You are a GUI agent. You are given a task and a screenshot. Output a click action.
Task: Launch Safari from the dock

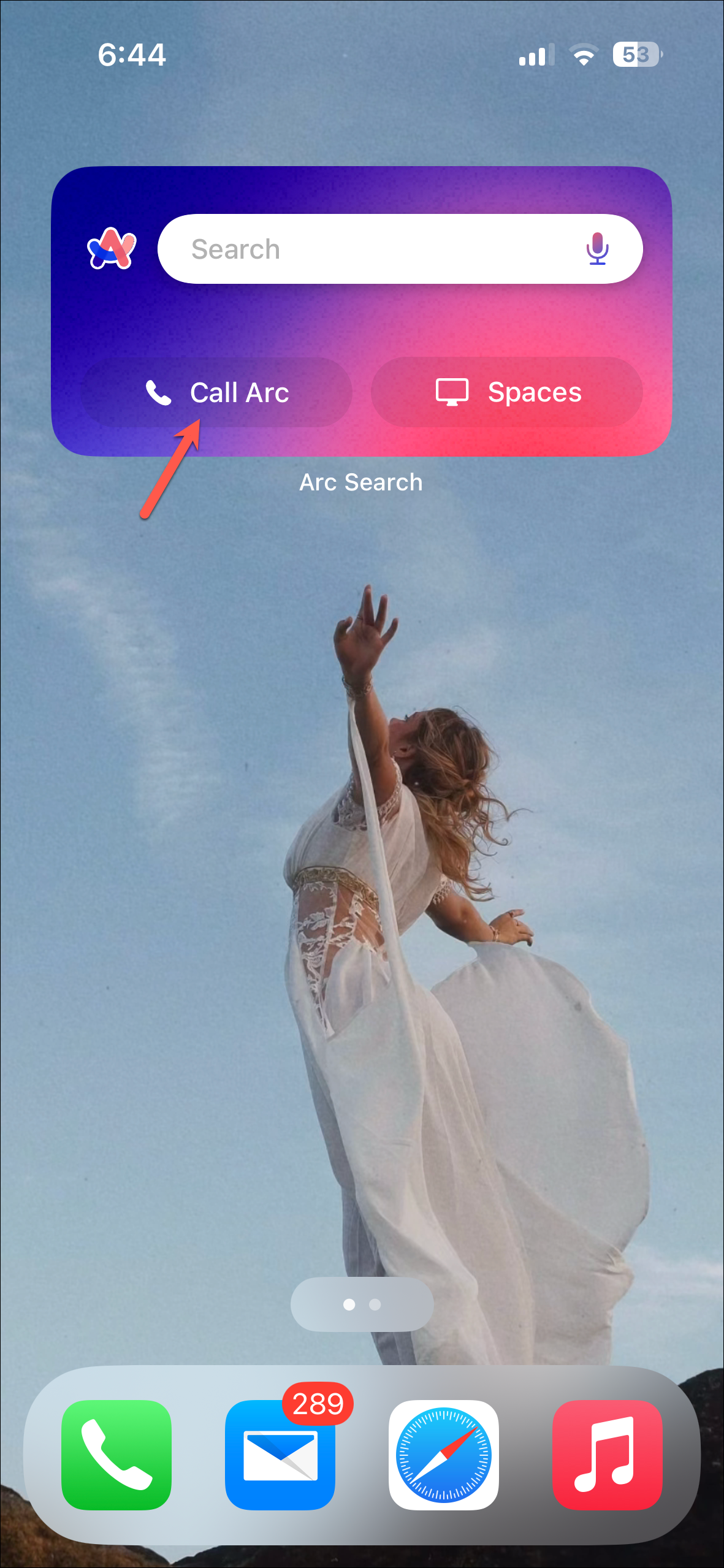443,1455
